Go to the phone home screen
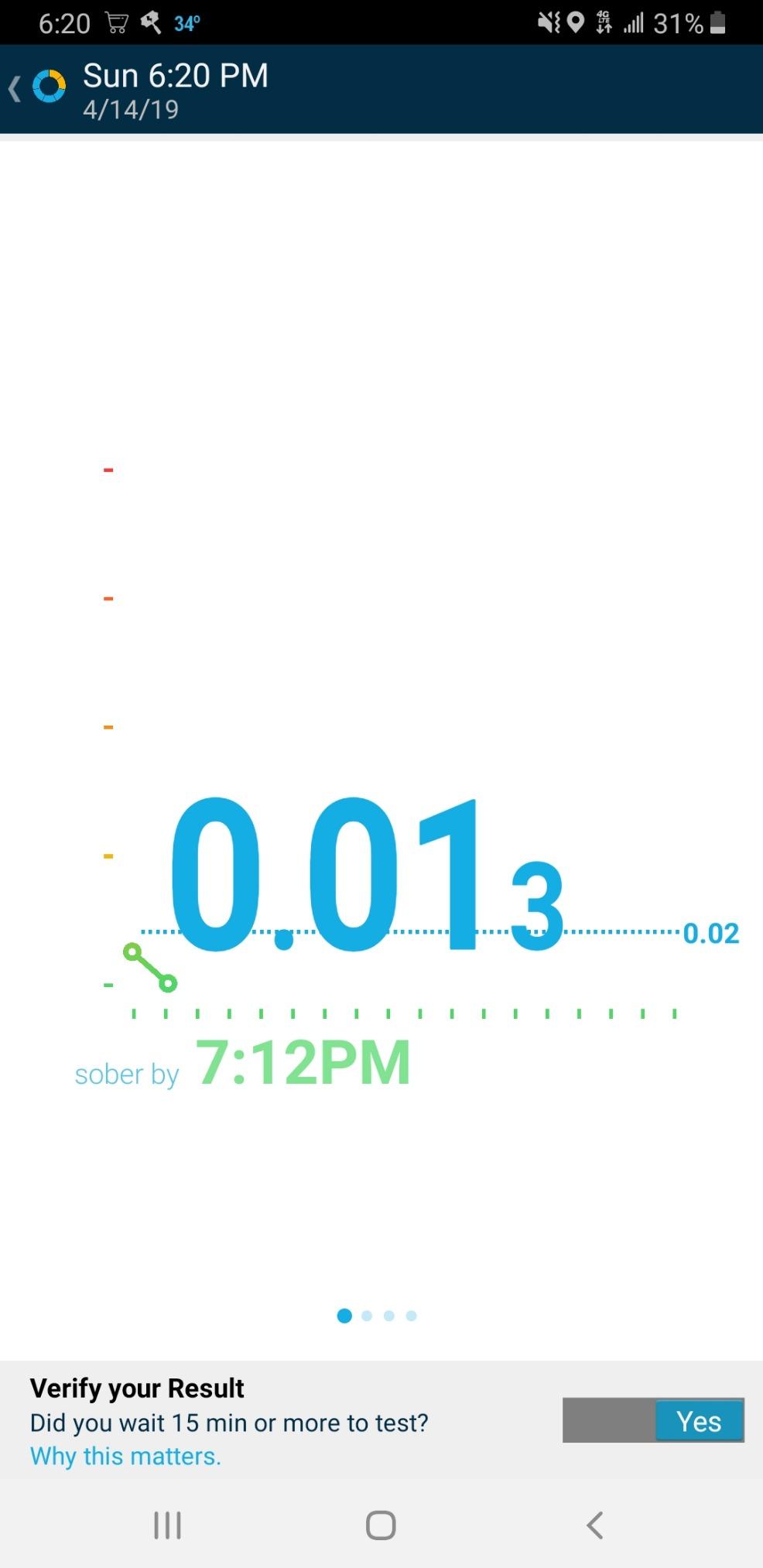Image resolution: width=763 pixels, height=1568 pixels. pyautogui.click(x=381, y=1525)
